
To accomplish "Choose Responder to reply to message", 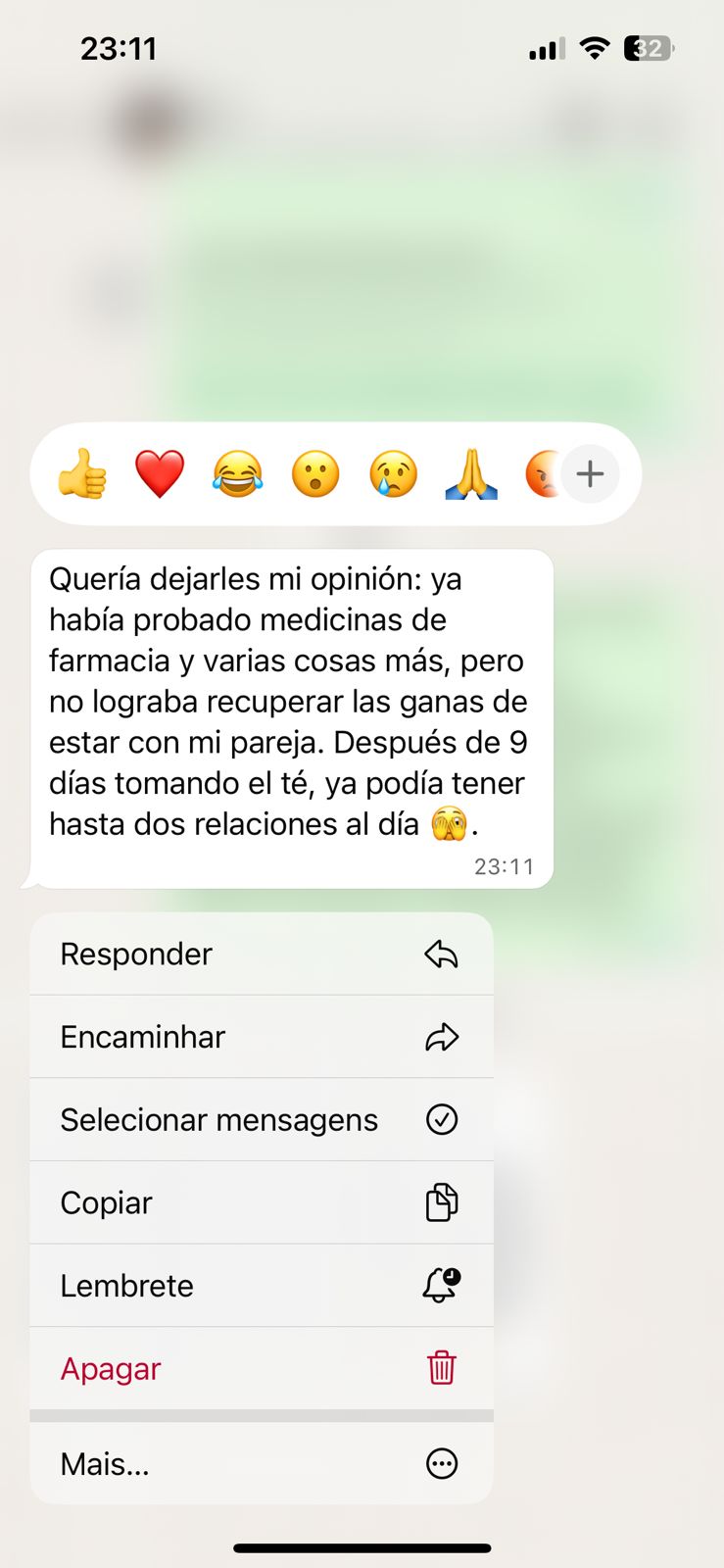I will (261, 955).
